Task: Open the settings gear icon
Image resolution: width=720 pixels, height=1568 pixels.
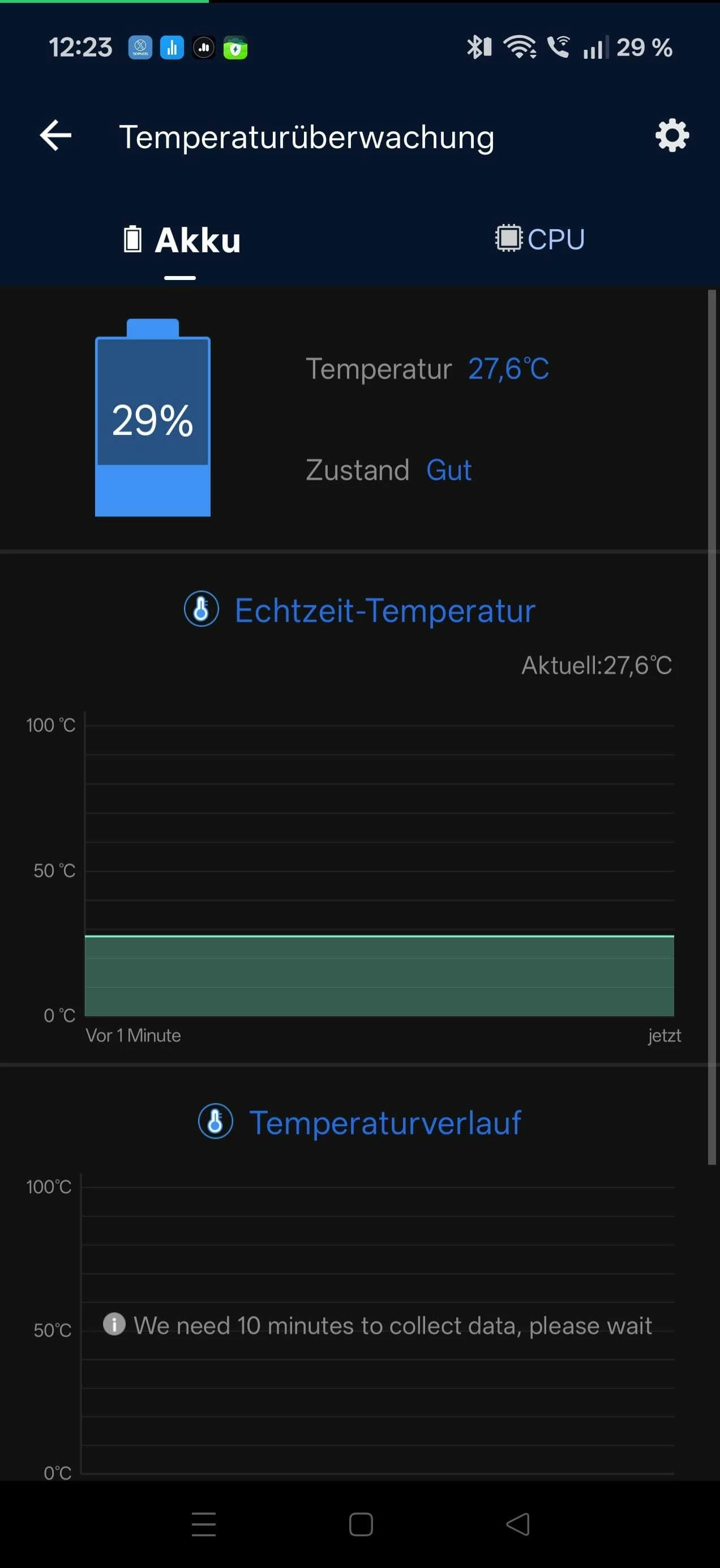Action: [671, 135]
